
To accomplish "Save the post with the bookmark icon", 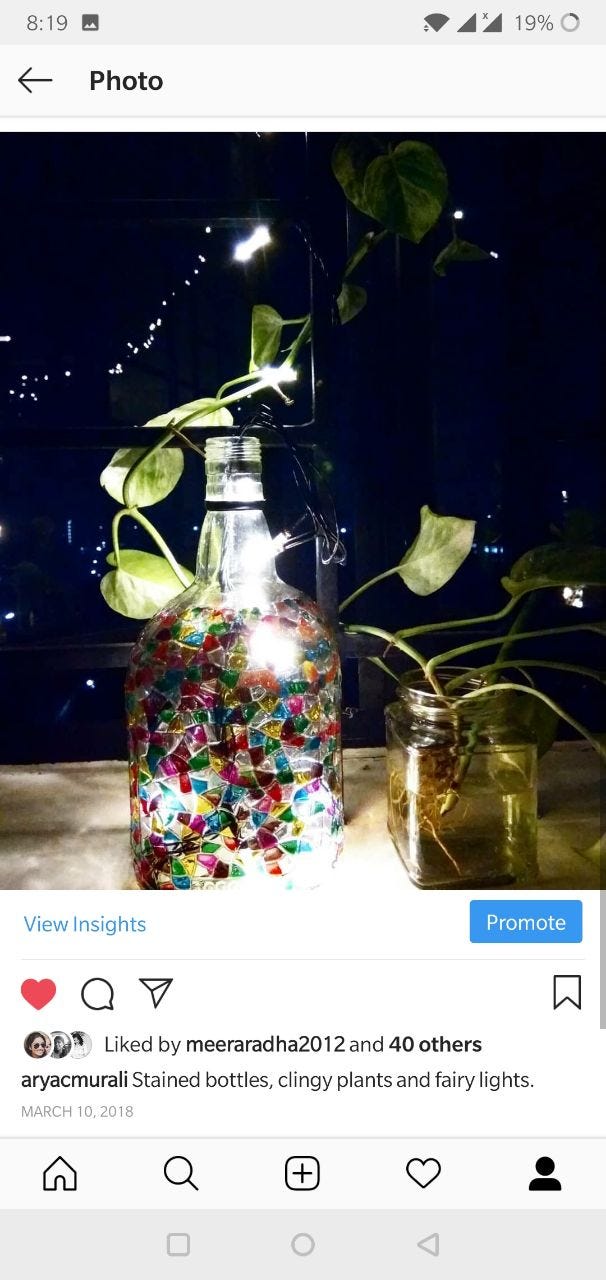I will tap(567, 992).
